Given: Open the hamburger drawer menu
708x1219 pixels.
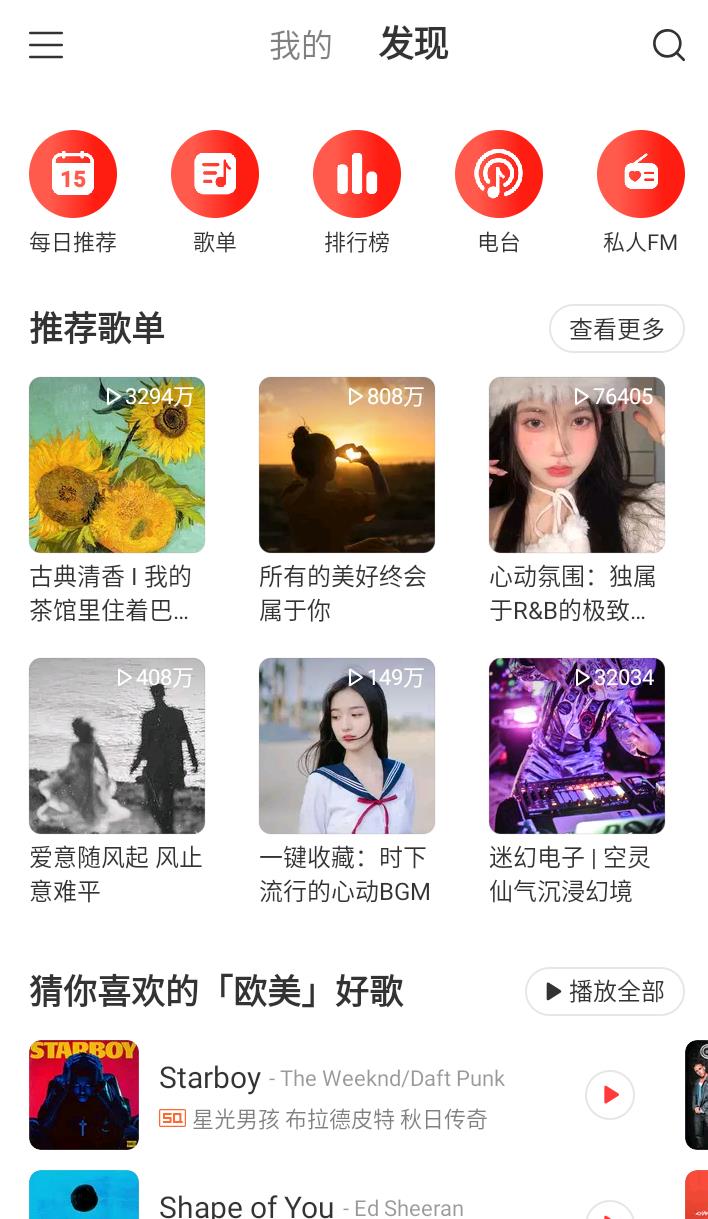Looking at the screenshot, I should [x=46, y=45].
